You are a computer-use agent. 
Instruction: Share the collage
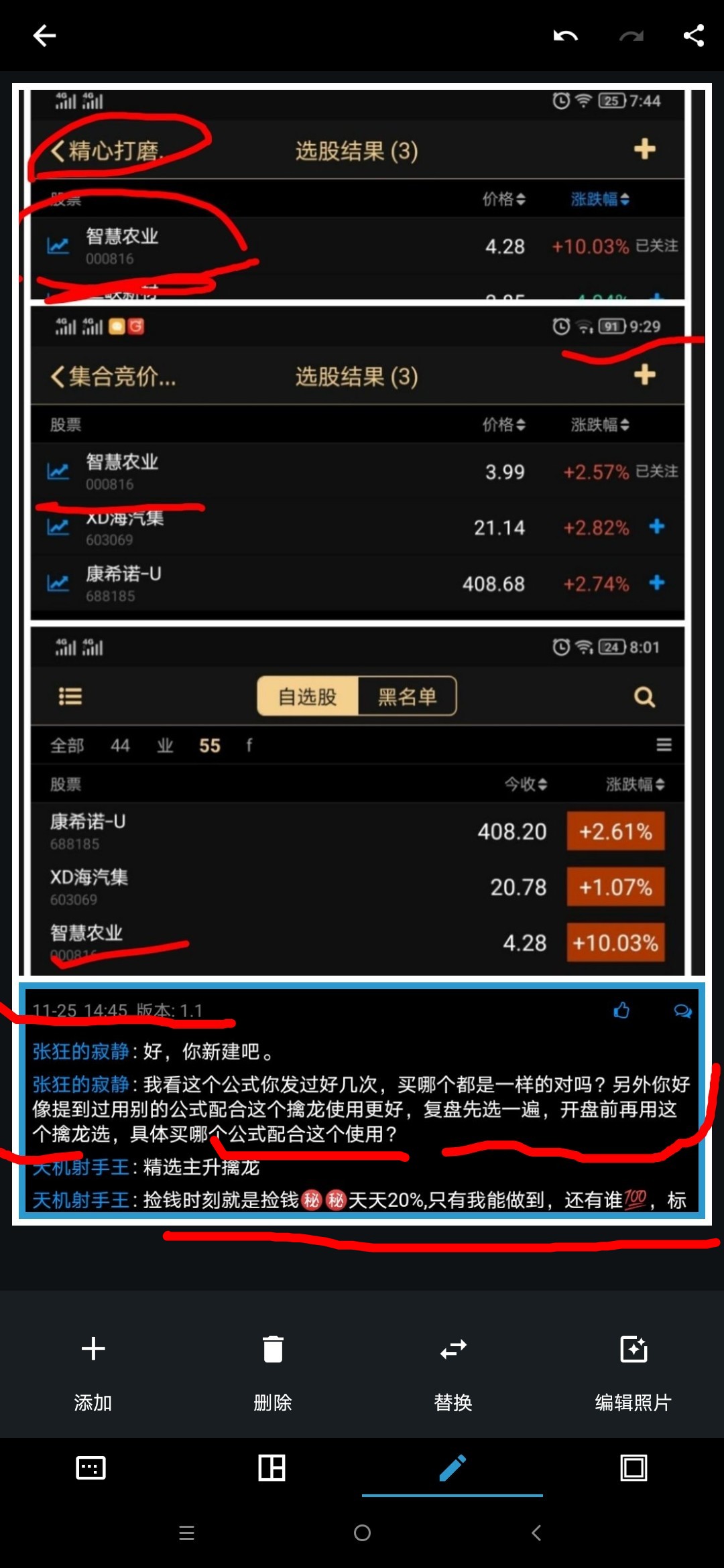694,36
